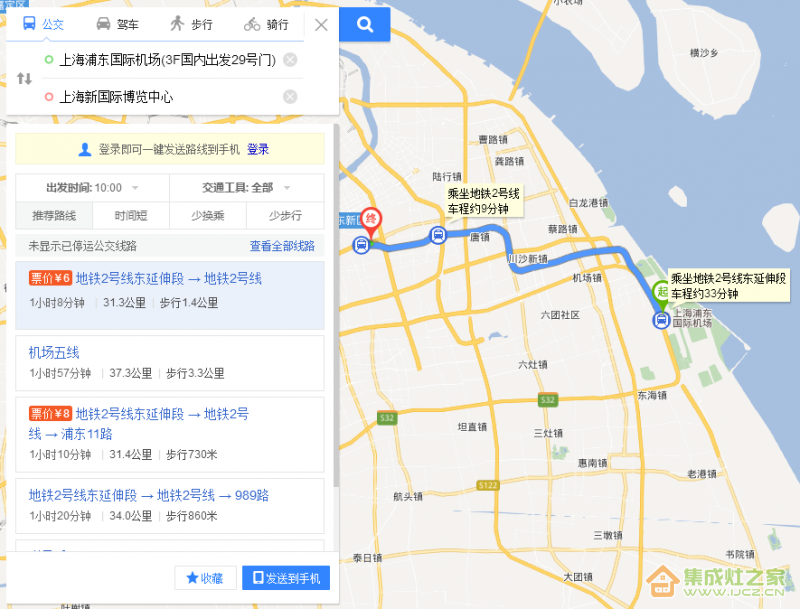This screenshot has height=609, width=800.
Task: Clear the 上海新国际博览中心 destination field
Action: click(290, 97)
